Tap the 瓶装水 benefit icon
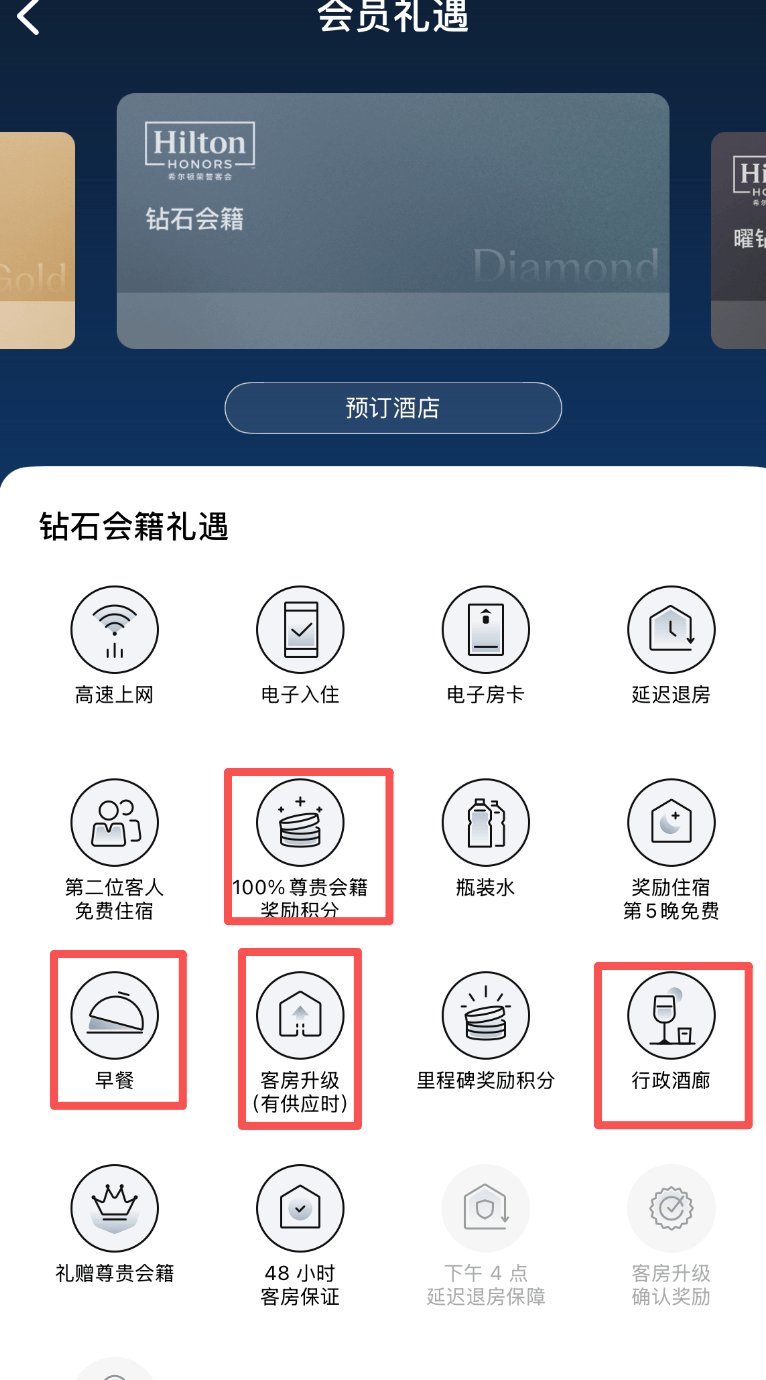The height and width of the screenshot is (1380, 766). coord(486,823)
